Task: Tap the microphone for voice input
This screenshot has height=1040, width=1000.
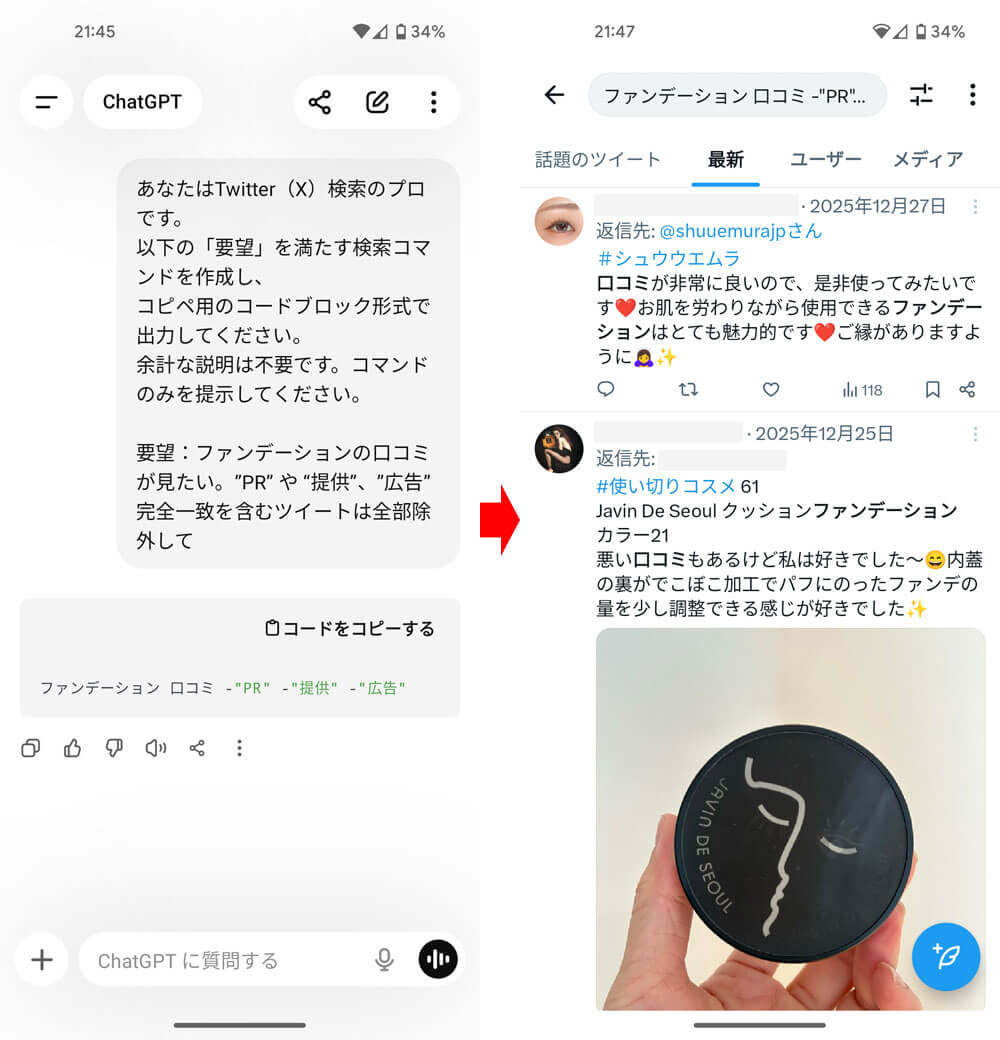Action: click(384, 960)
